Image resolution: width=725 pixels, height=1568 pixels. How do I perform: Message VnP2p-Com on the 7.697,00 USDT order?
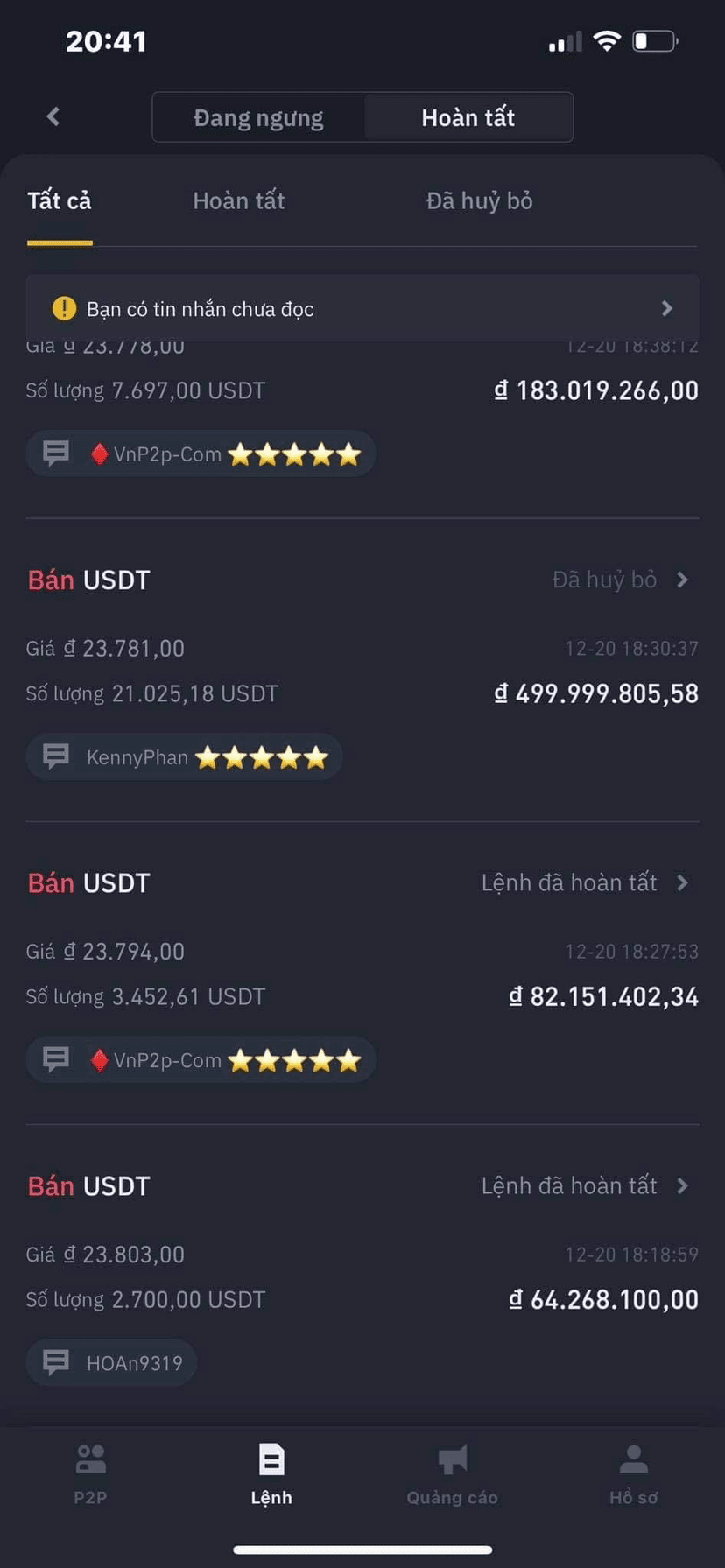(x=201, y=454)
